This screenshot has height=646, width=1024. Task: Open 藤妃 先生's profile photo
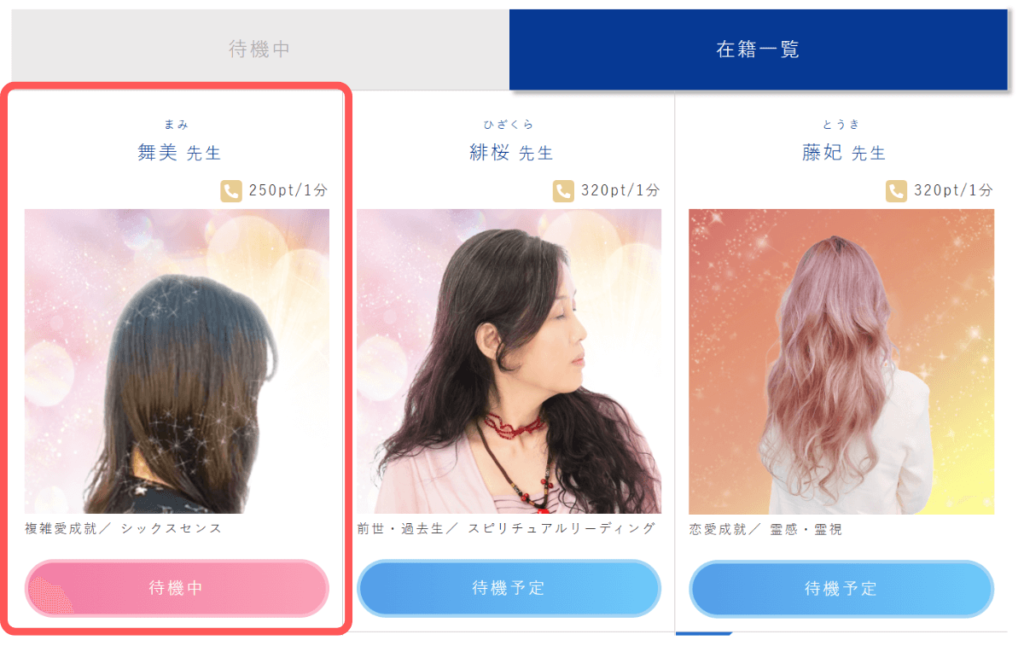[841, 361]
